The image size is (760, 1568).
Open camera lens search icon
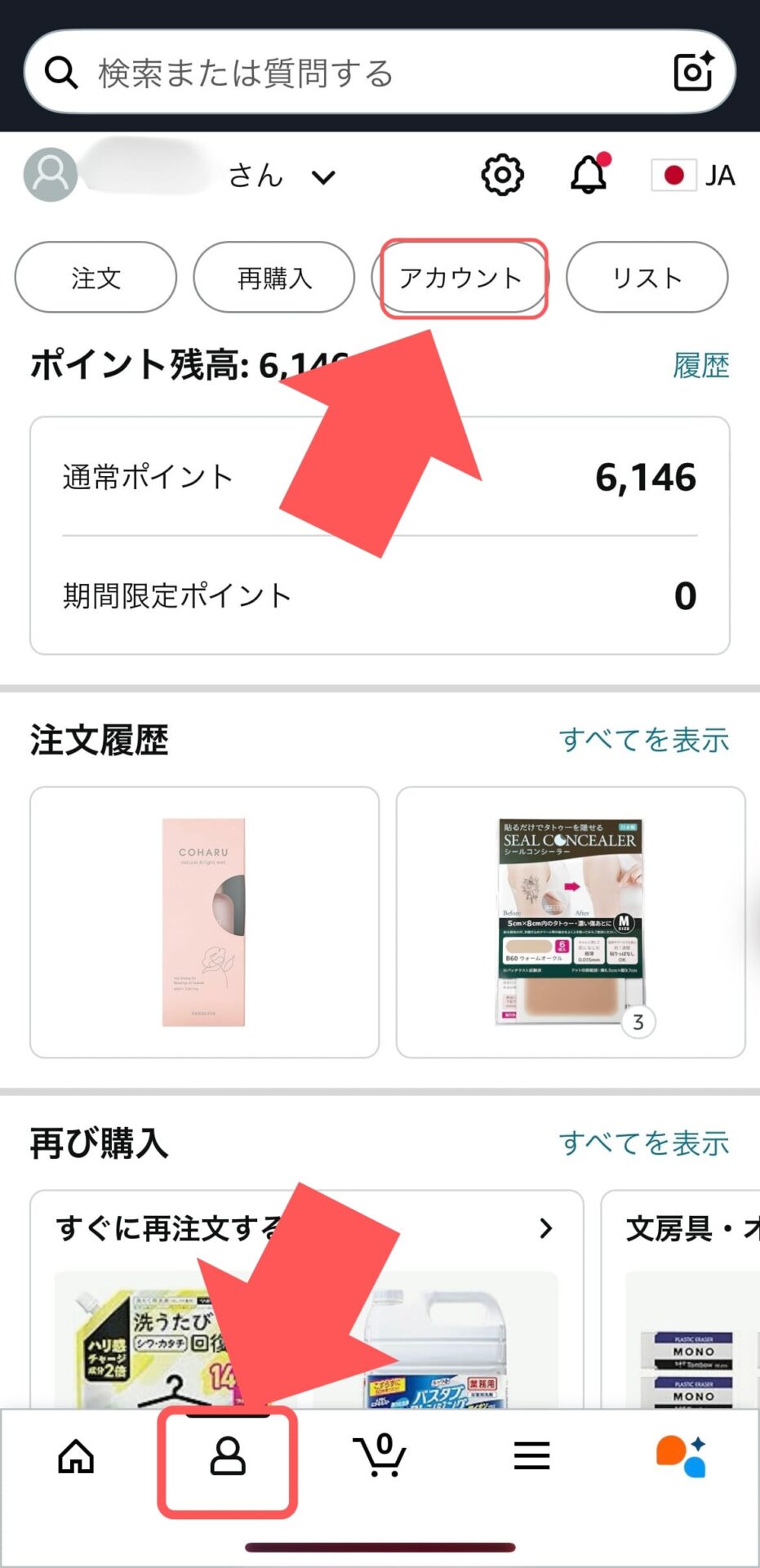(693, 72)
